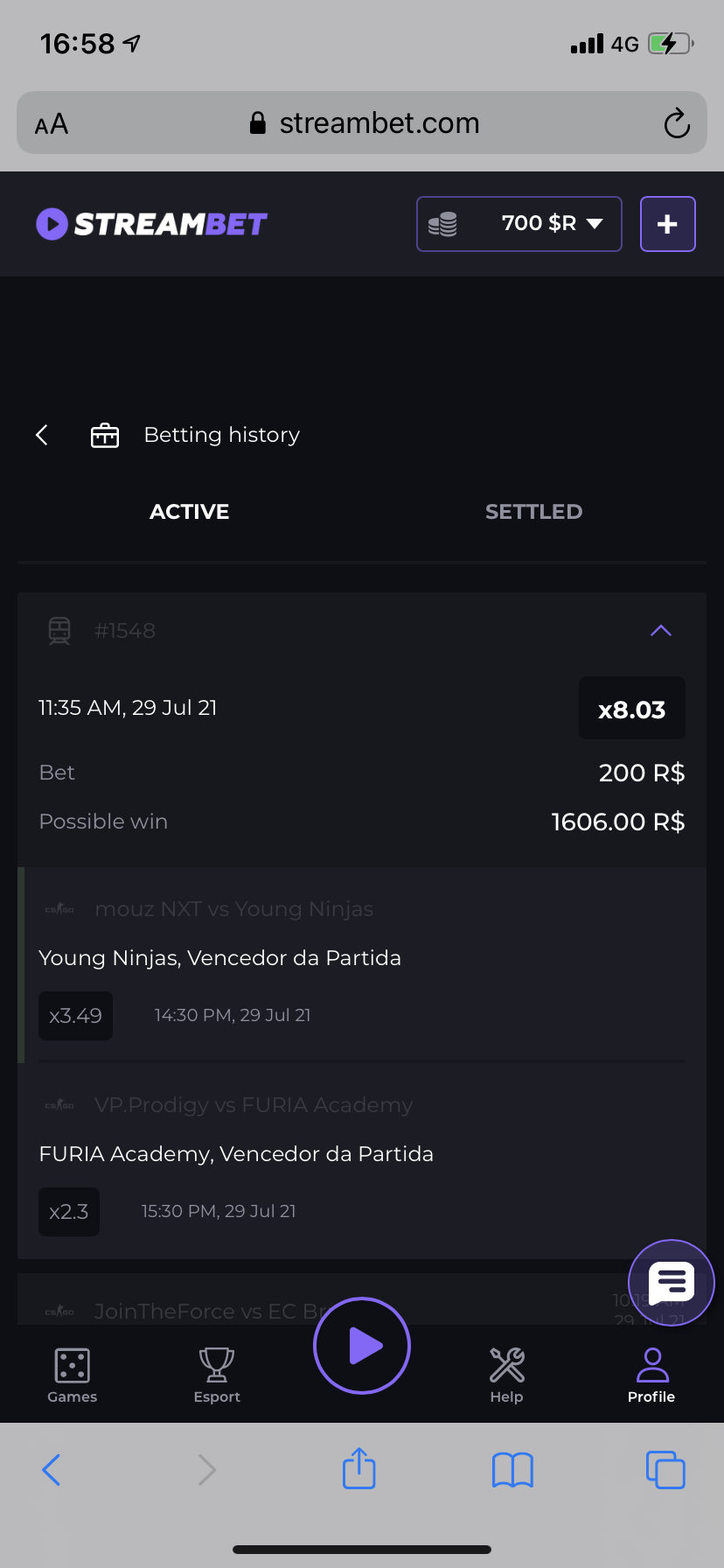This screenshot has width=724, height=1568.
Task: Open the browser bookmarks
Action: point(512,1469)
